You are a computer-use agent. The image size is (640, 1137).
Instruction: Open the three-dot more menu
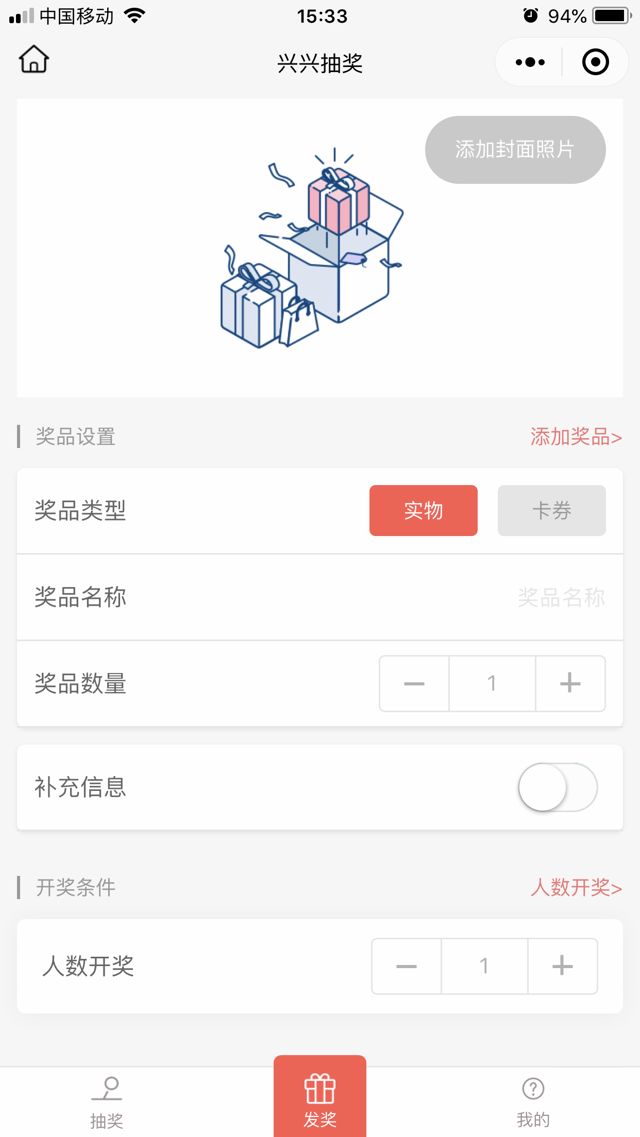point(529,63)
